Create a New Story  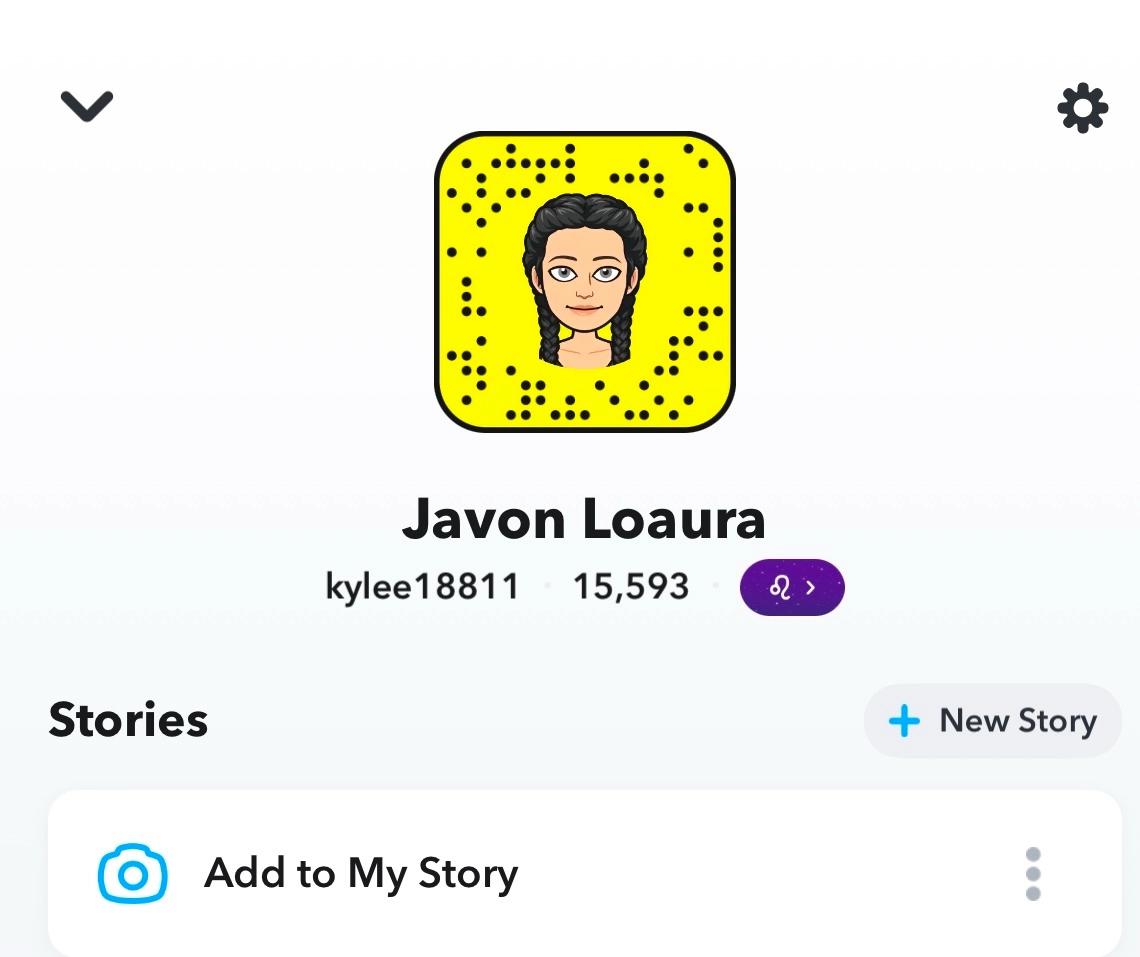coord(993,721)
